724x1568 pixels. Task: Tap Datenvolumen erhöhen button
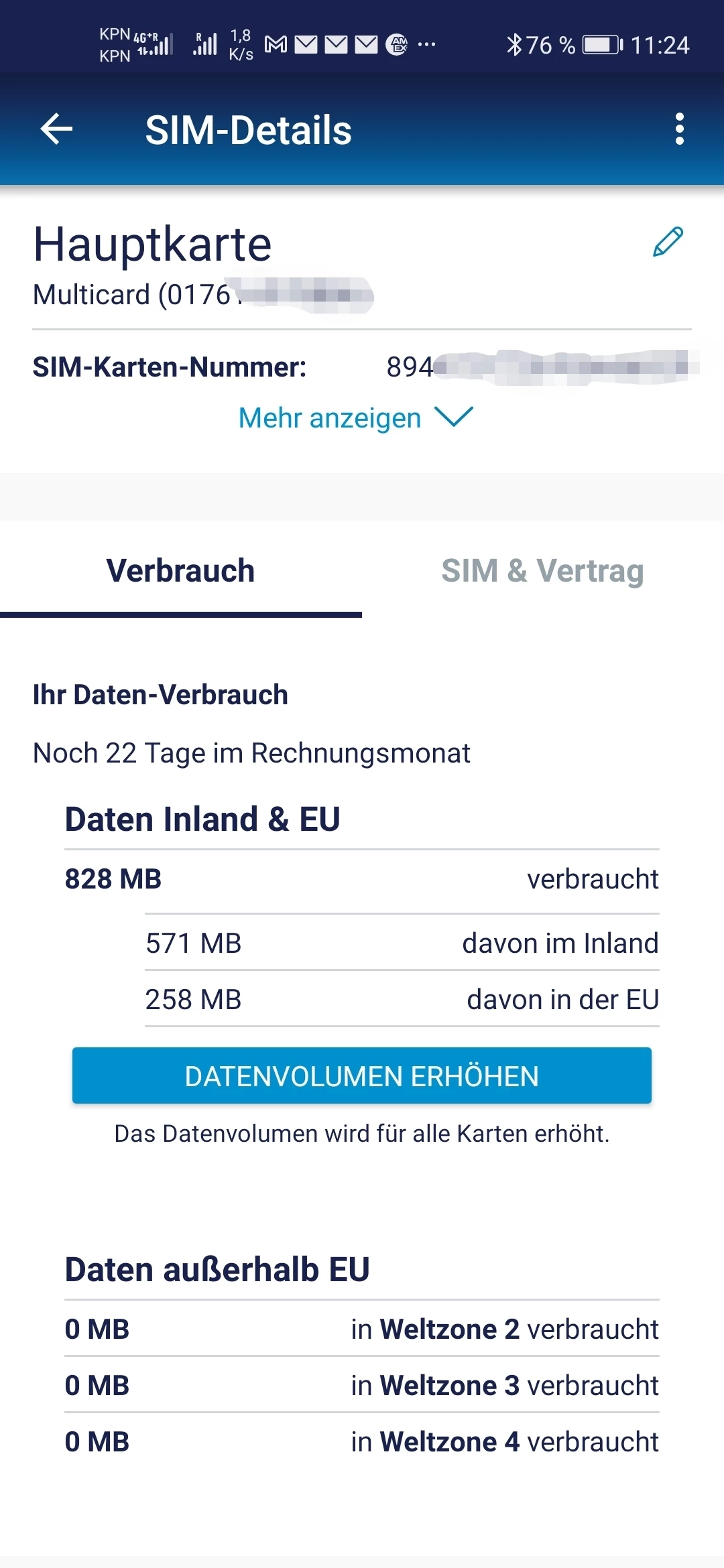pyautogui.click(x=362, y=1076)
